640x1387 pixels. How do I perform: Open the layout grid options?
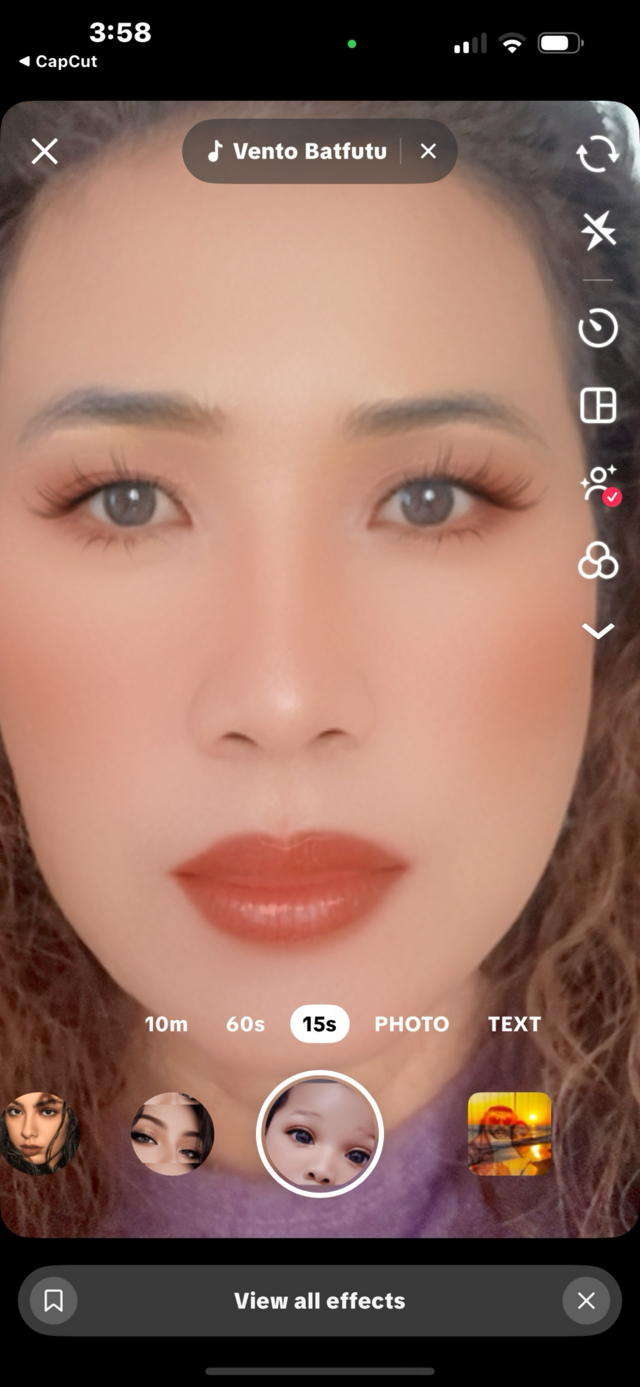(598, 406)
